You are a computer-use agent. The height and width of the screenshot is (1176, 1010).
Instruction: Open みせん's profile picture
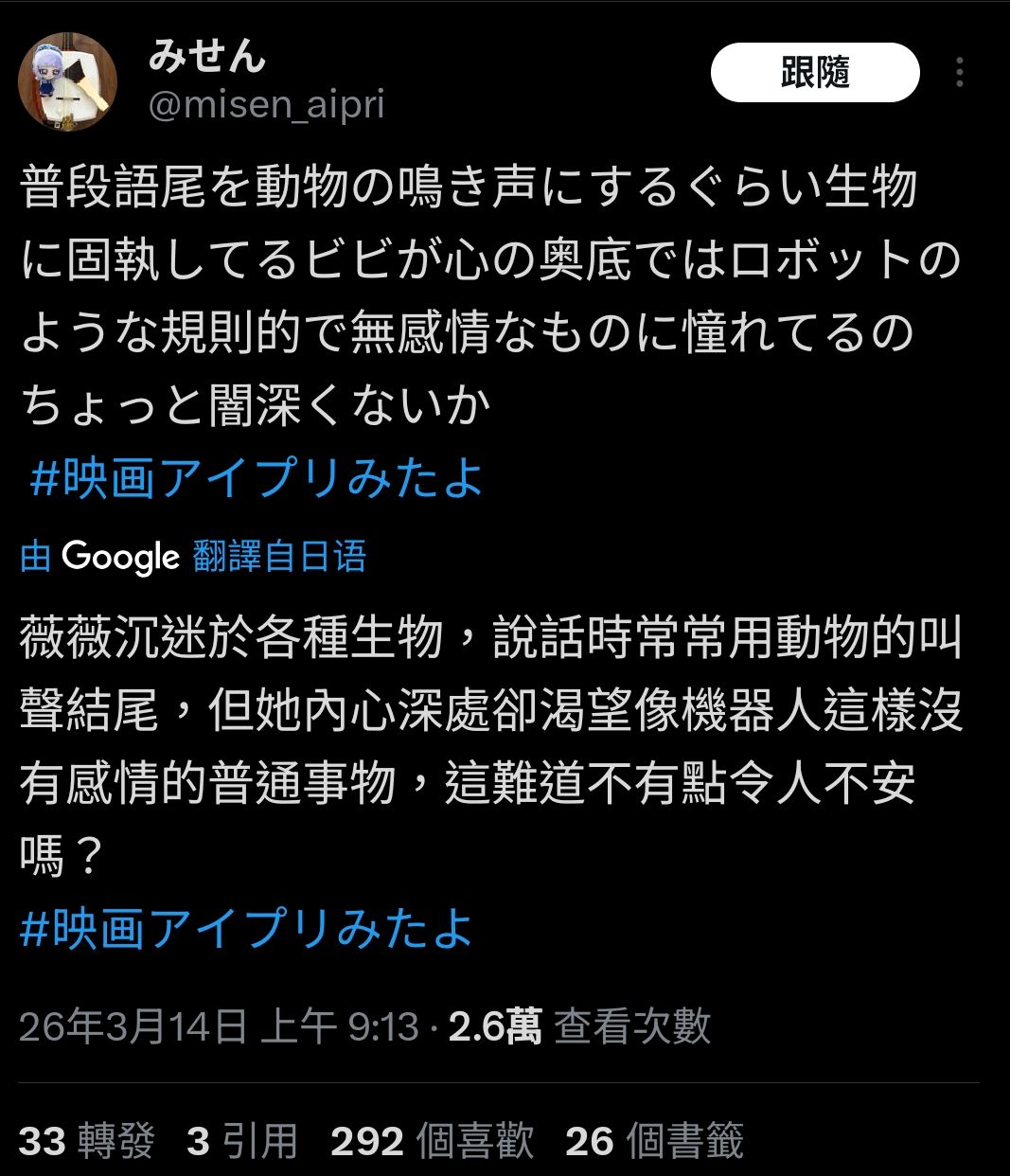68,82
